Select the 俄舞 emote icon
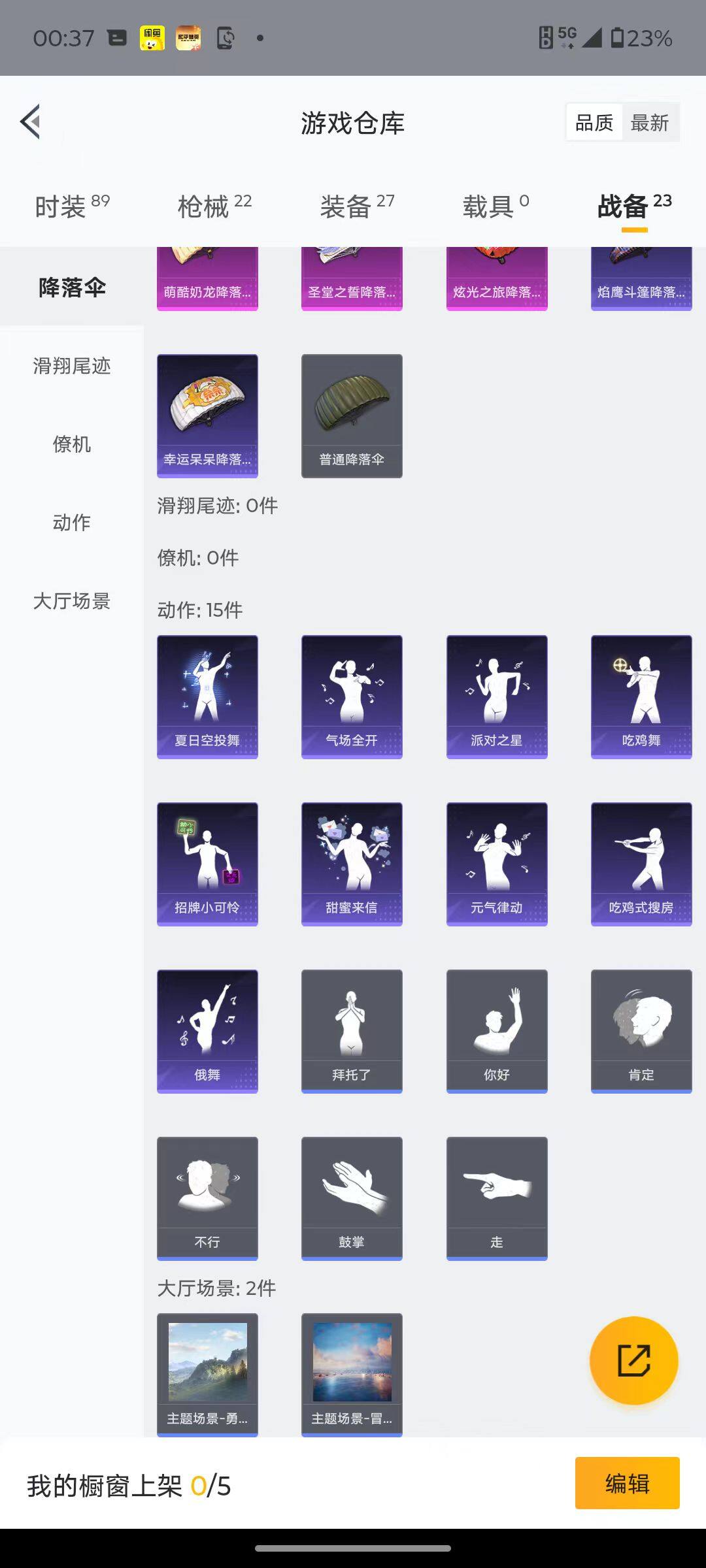The image size is (706, 1568). pos(207,1031)
